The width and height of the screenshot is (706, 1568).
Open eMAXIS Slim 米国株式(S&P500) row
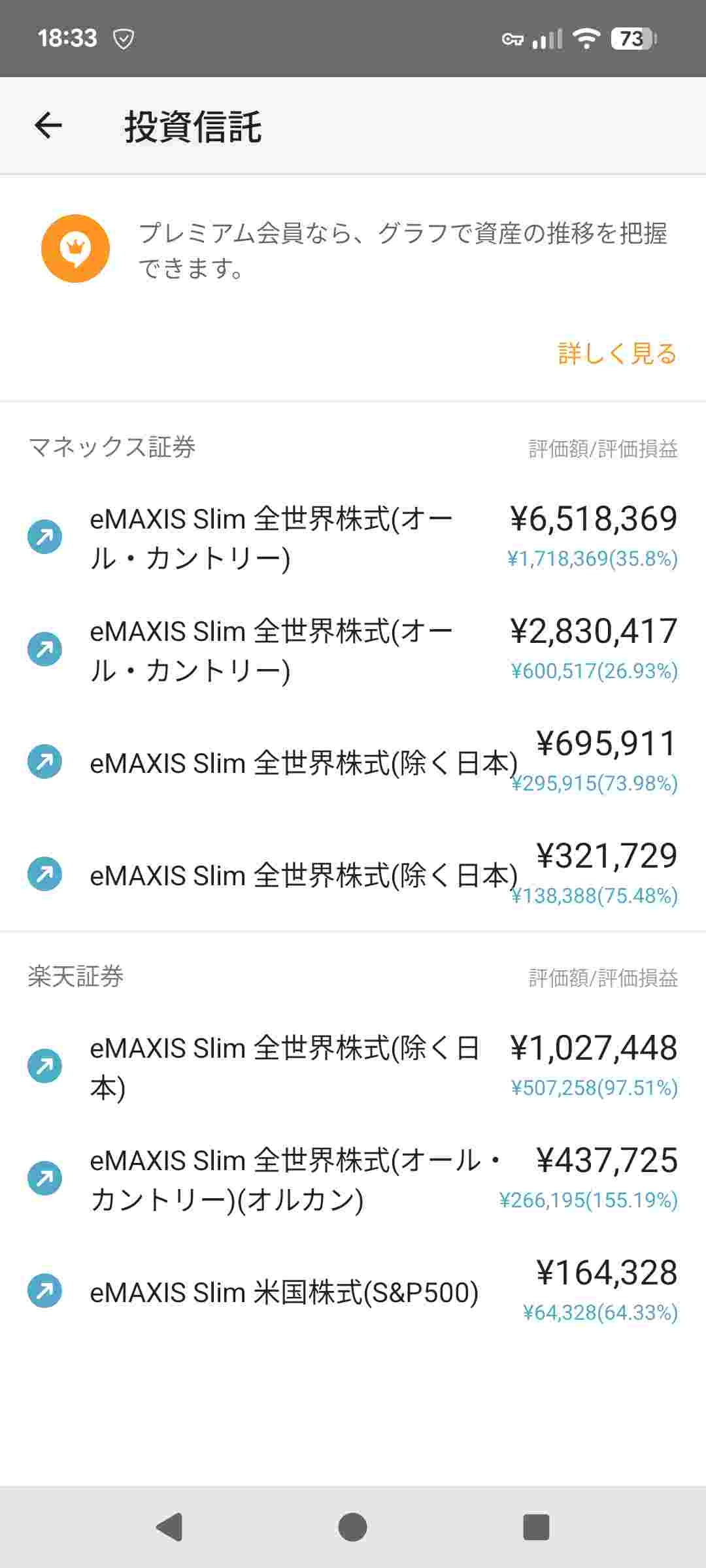353,1292
